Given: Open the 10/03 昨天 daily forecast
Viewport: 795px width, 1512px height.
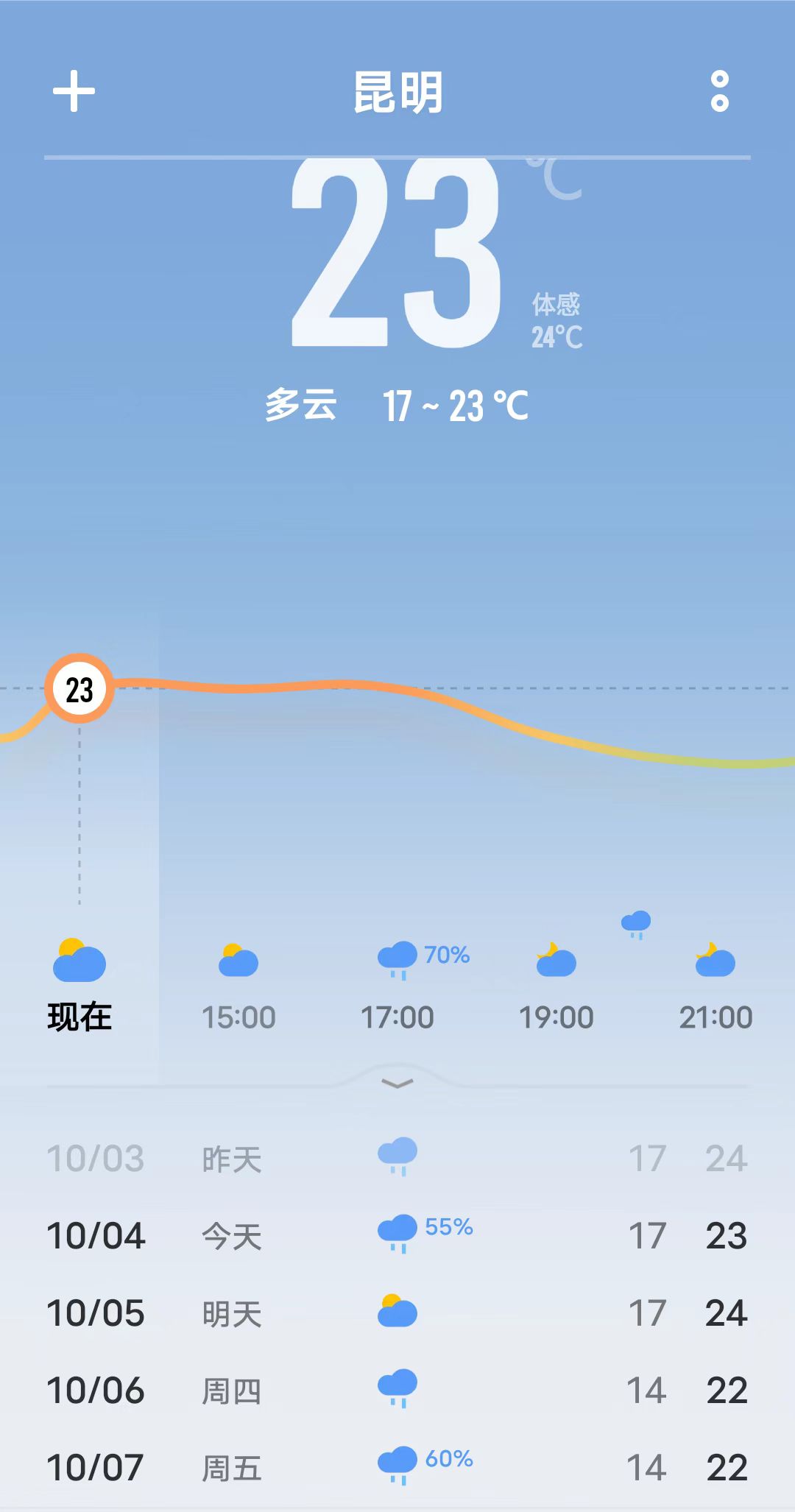Looking at the screenshot, I should 397,1159.
